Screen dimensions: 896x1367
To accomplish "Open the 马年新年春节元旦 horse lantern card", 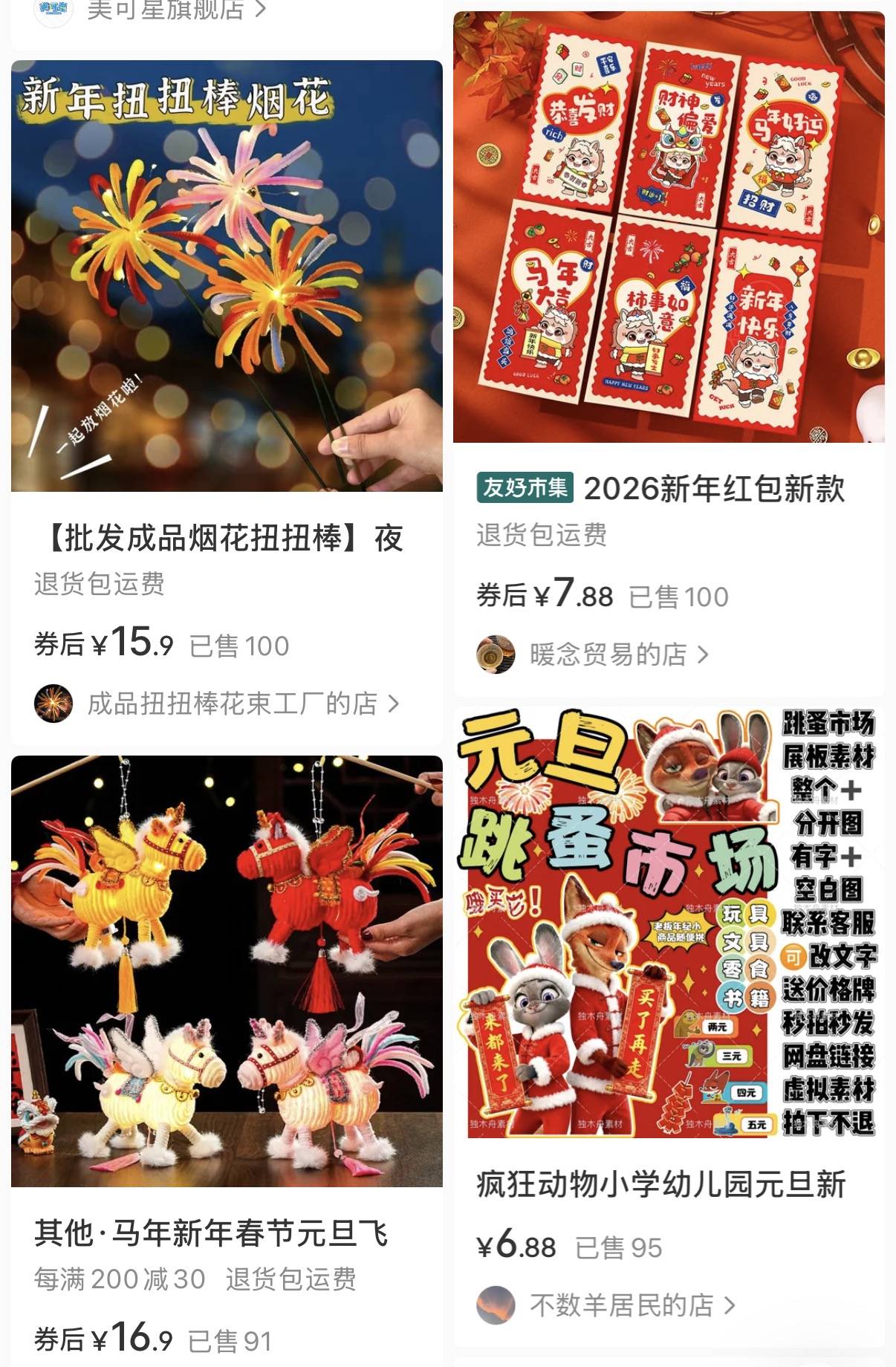I will (x=227, y=970).
